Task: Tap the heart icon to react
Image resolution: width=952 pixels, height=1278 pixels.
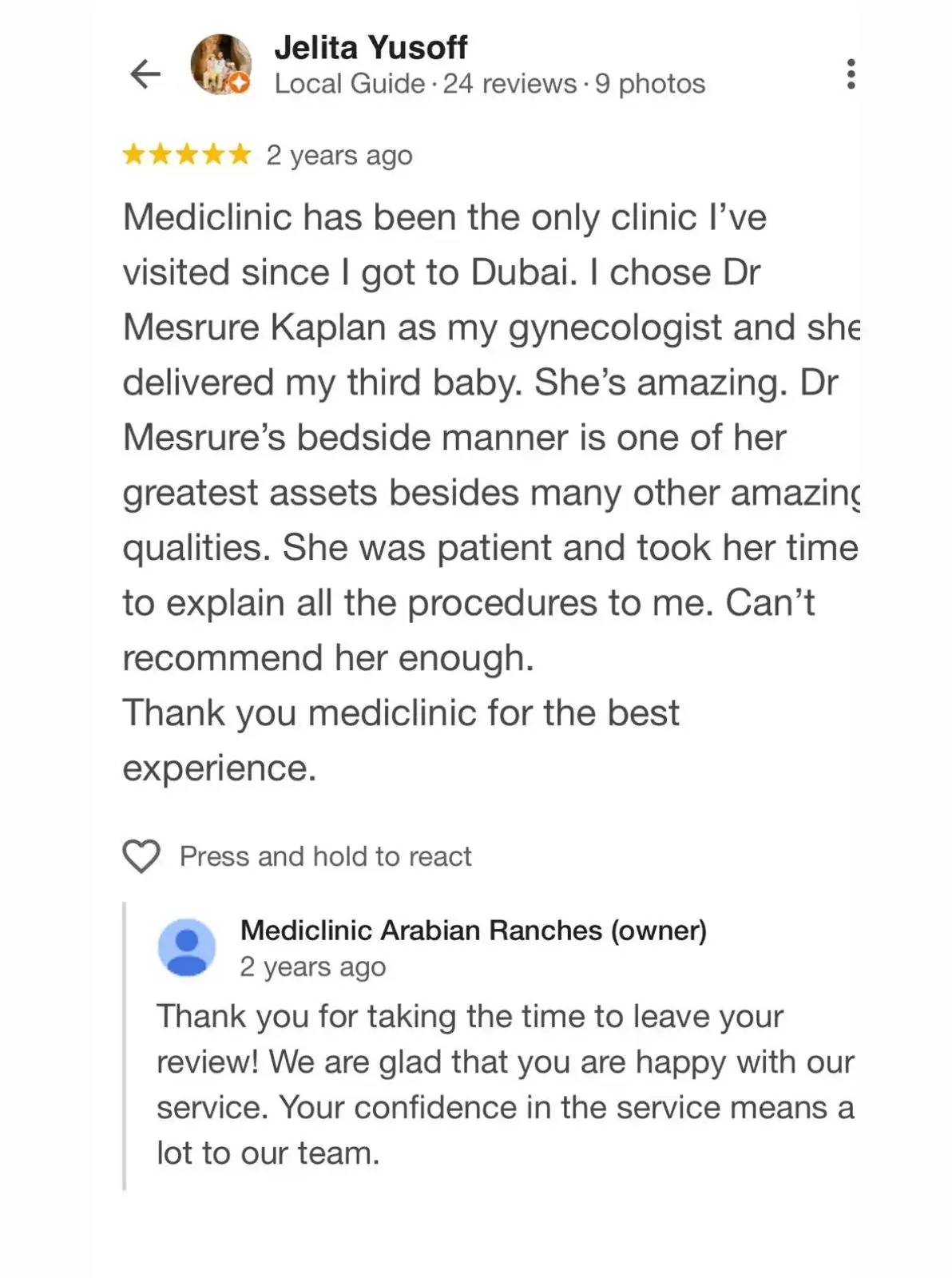Action: coord(141,856)
